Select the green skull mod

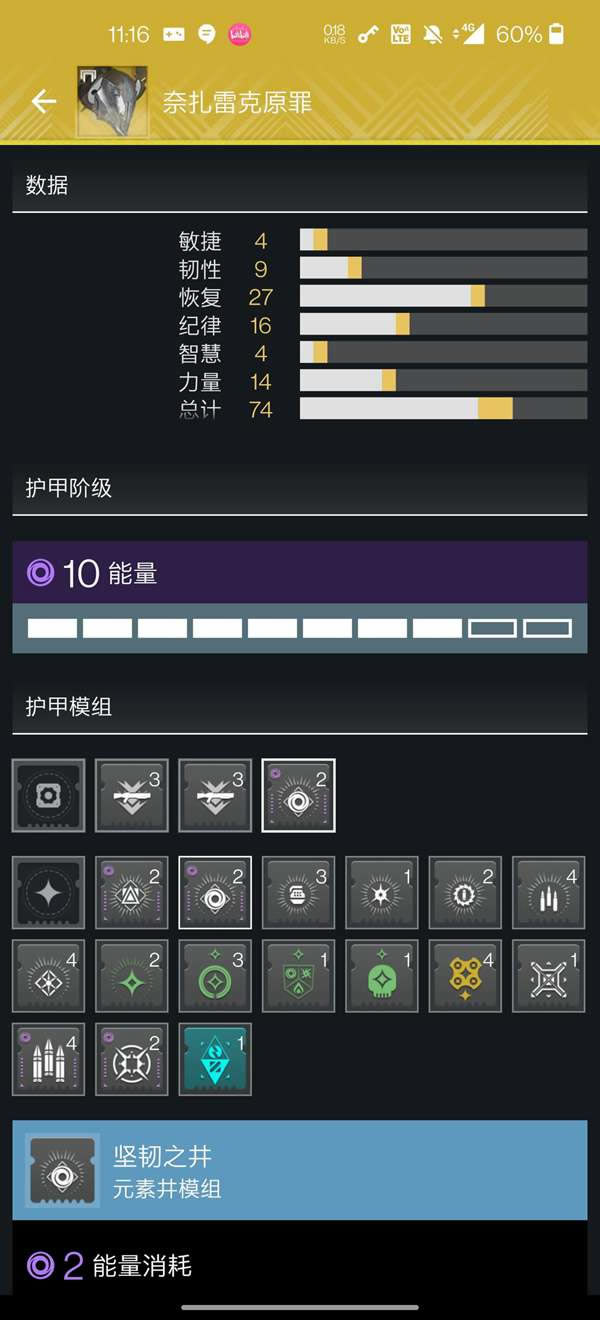(382, 976)
